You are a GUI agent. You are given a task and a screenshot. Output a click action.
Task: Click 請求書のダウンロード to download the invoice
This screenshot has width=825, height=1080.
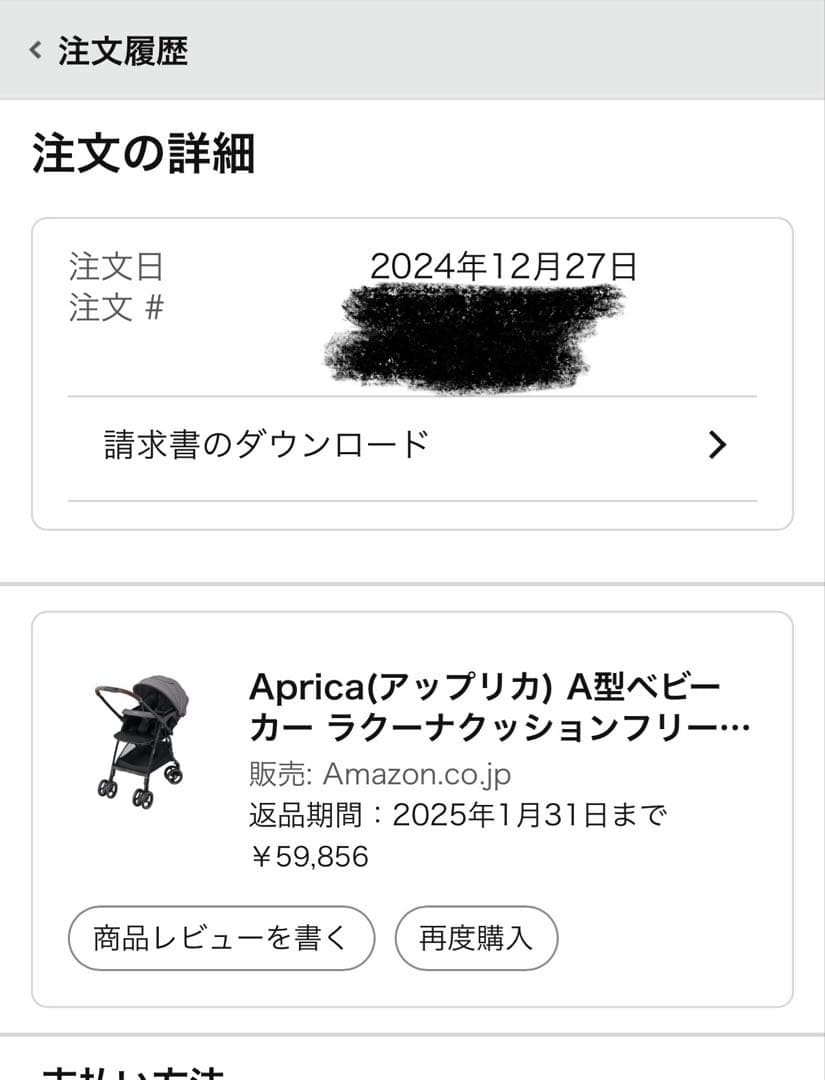click(x=265, y=441)
